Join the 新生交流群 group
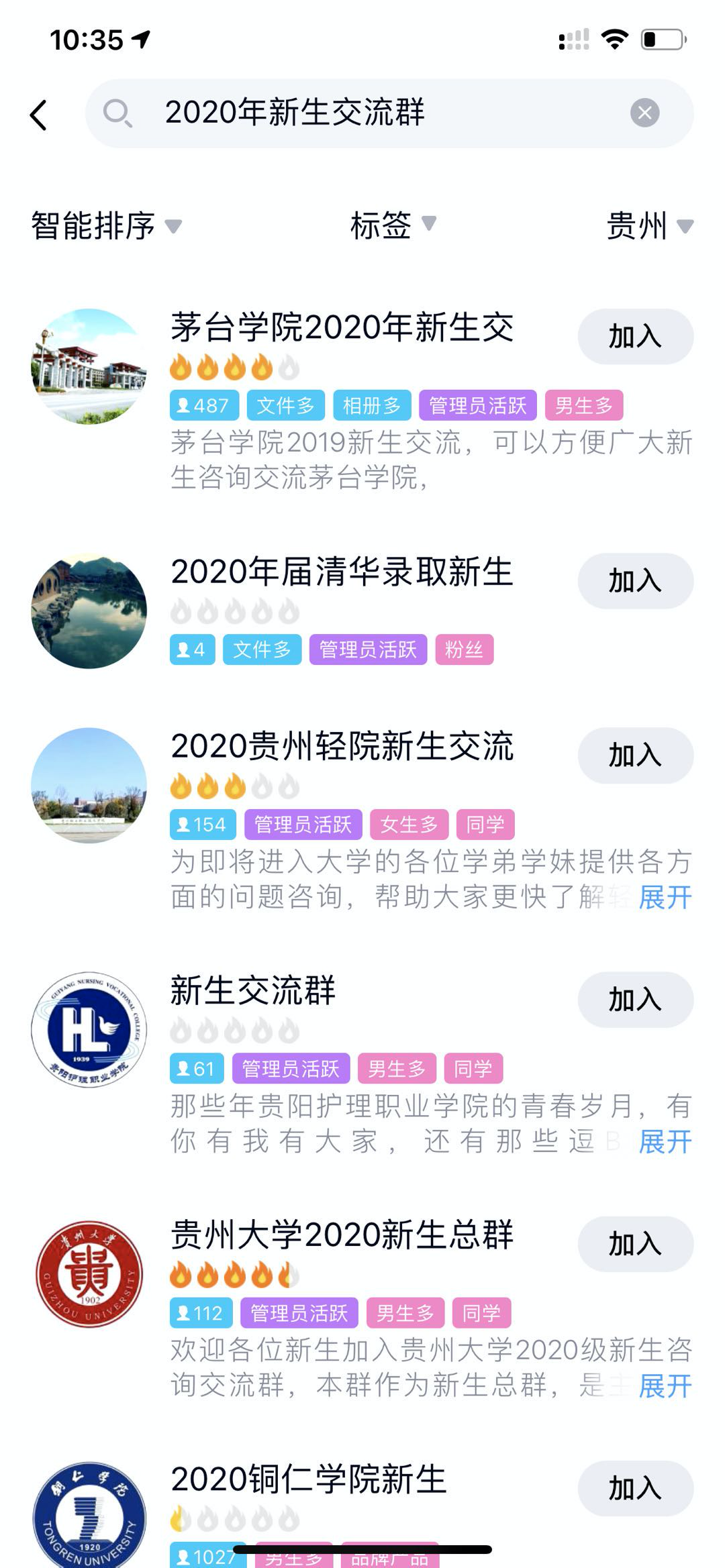 pyautogui.click(x=635, y=999)
